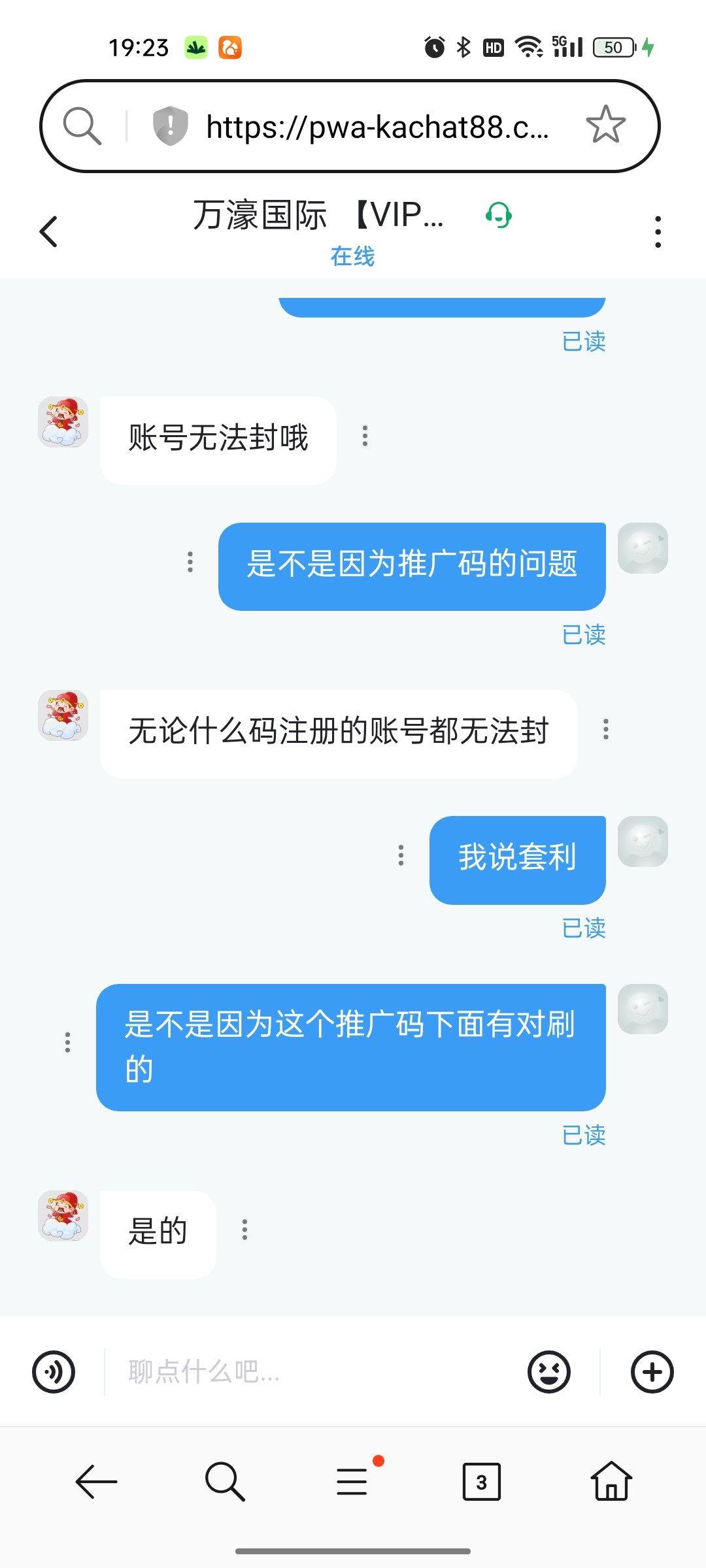View site security shield info

[170, 125]
